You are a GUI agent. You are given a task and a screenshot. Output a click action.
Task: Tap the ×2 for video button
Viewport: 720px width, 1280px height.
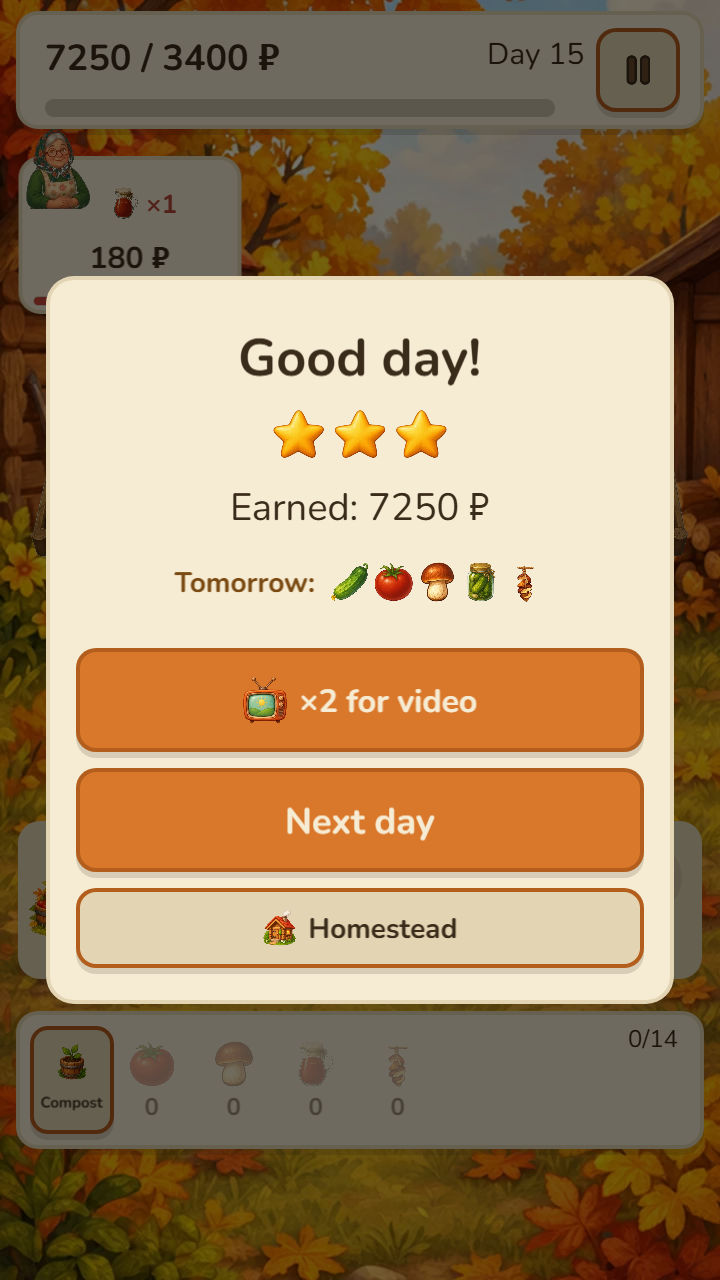point(360,700)
